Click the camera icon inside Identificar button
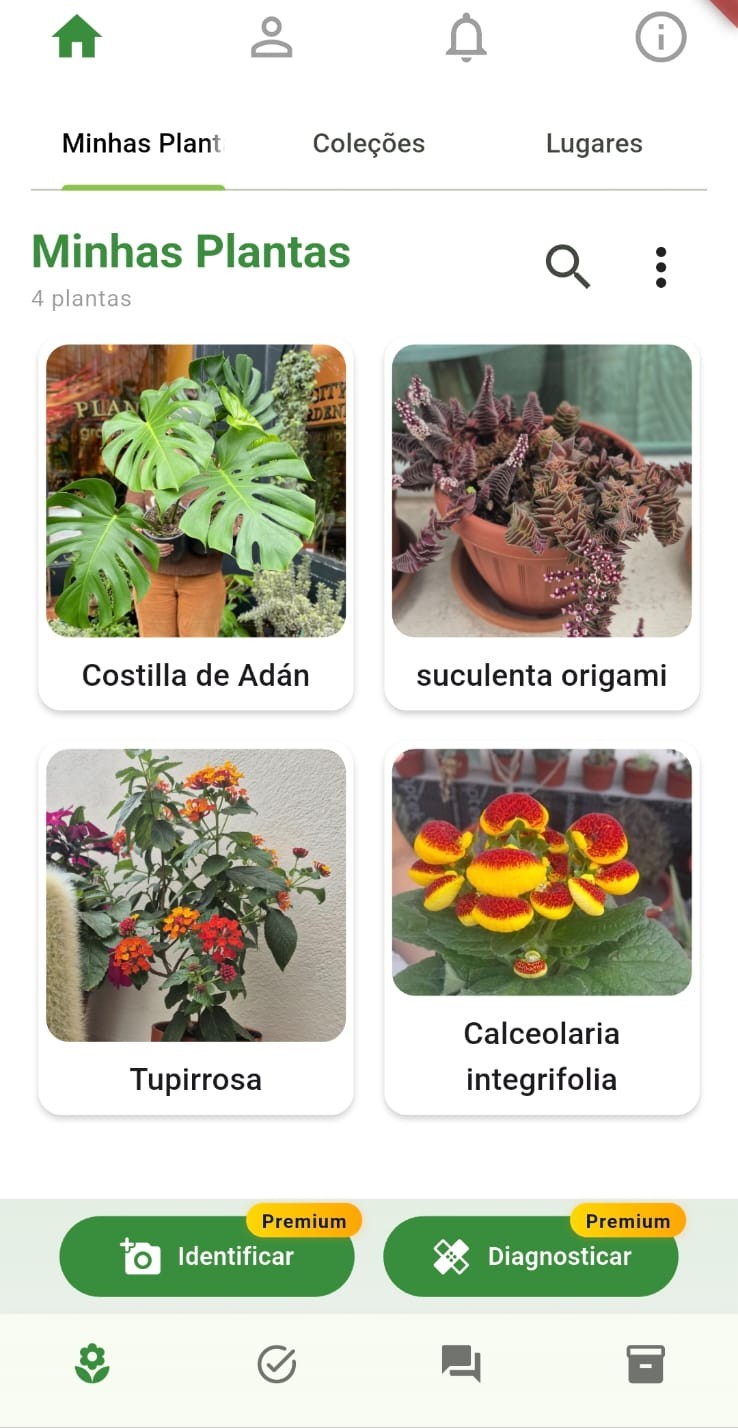The height and width of the screenshot is (1428, 738). pos(143,1256)
